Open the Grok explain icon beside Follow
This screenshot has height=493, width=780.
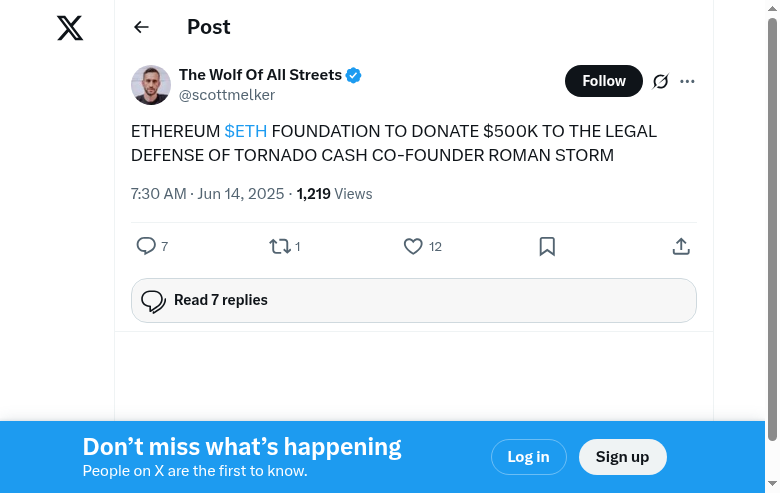click(x=660, y=82)
